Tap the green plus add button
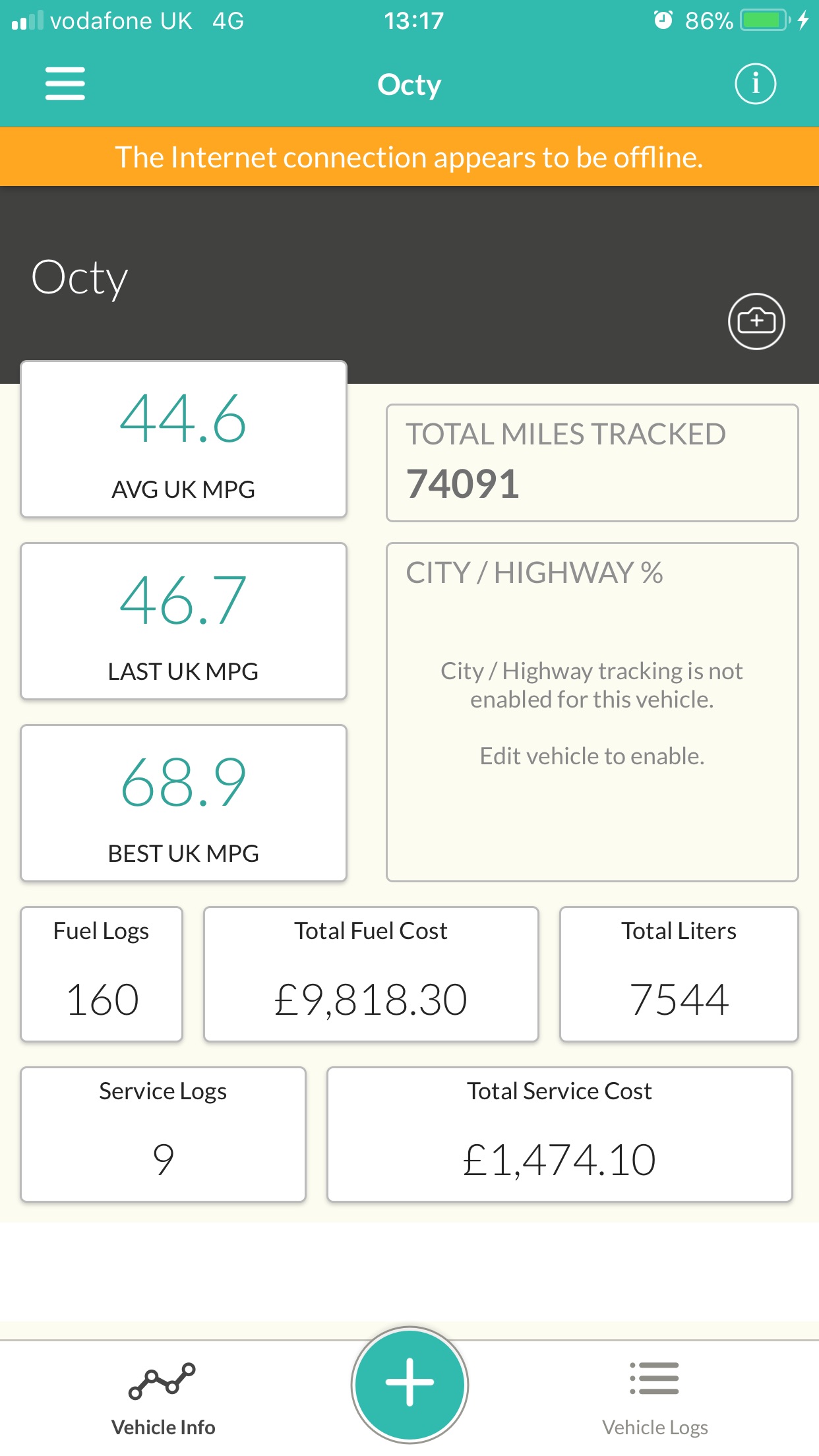Viewport: 819px width, 1456px height. click(409, 1383)
